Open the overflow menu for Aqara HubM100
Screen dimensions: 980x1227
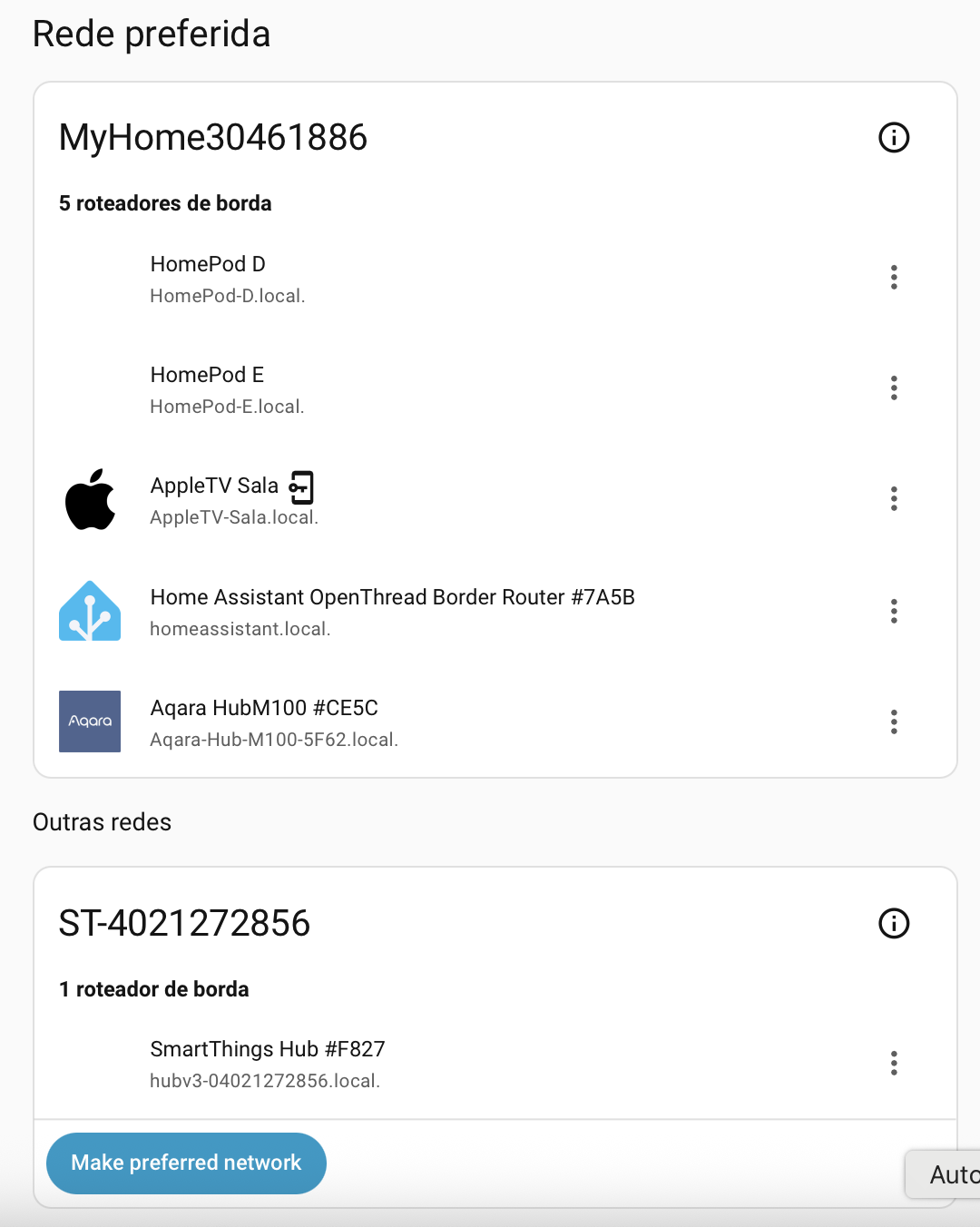894,722
